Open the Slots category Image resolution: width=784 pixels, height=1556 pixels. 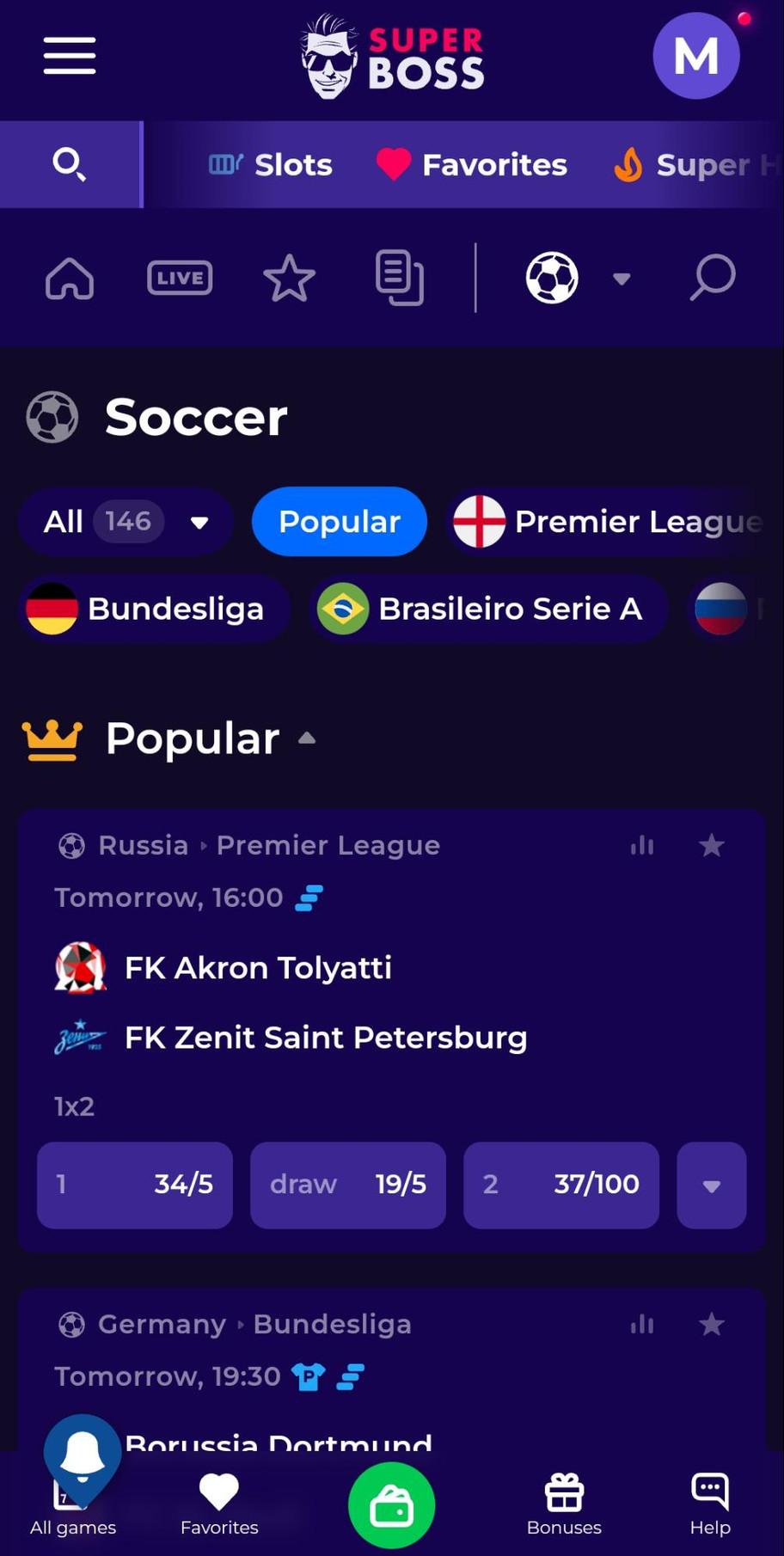click(x=271, y=164)
